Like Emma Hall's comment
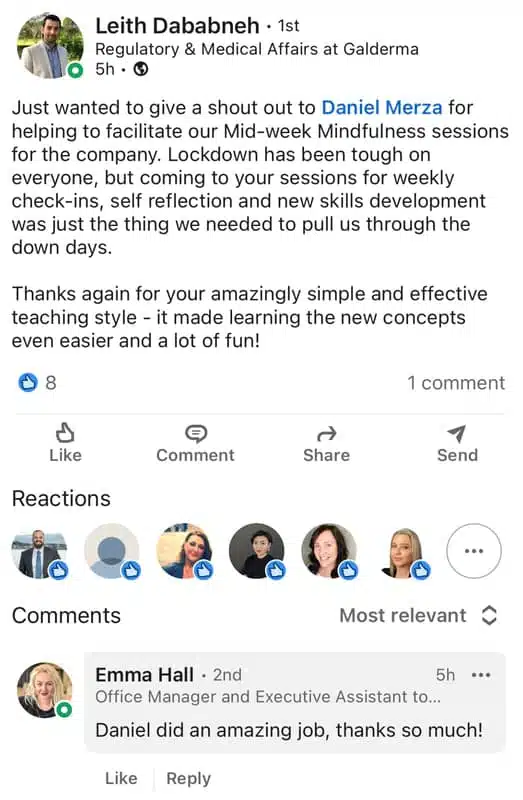This screenshot has height=800, width=523. [x=121, y=778]
